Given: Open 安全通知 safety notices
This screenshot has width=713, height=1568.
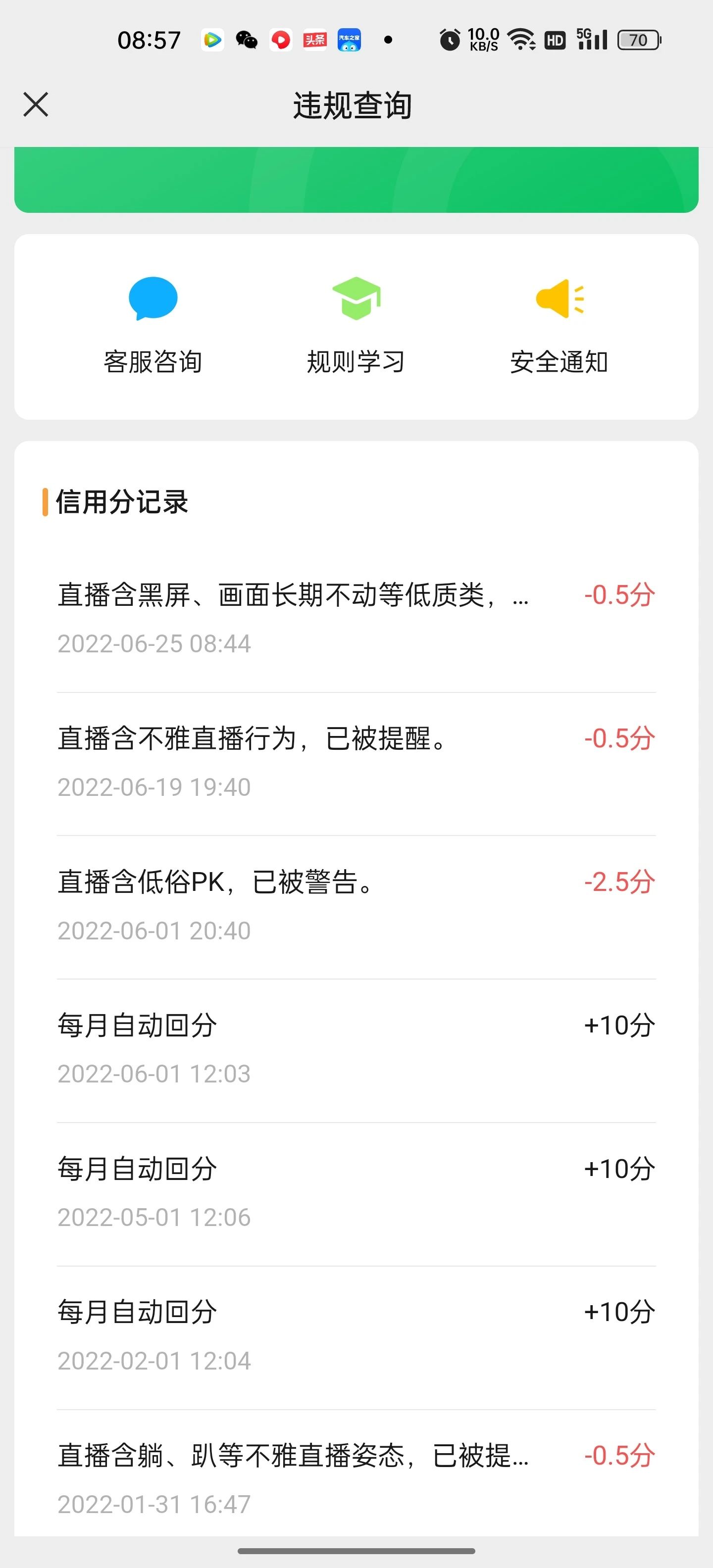Looking at the screenshot, I should point(559,326).
